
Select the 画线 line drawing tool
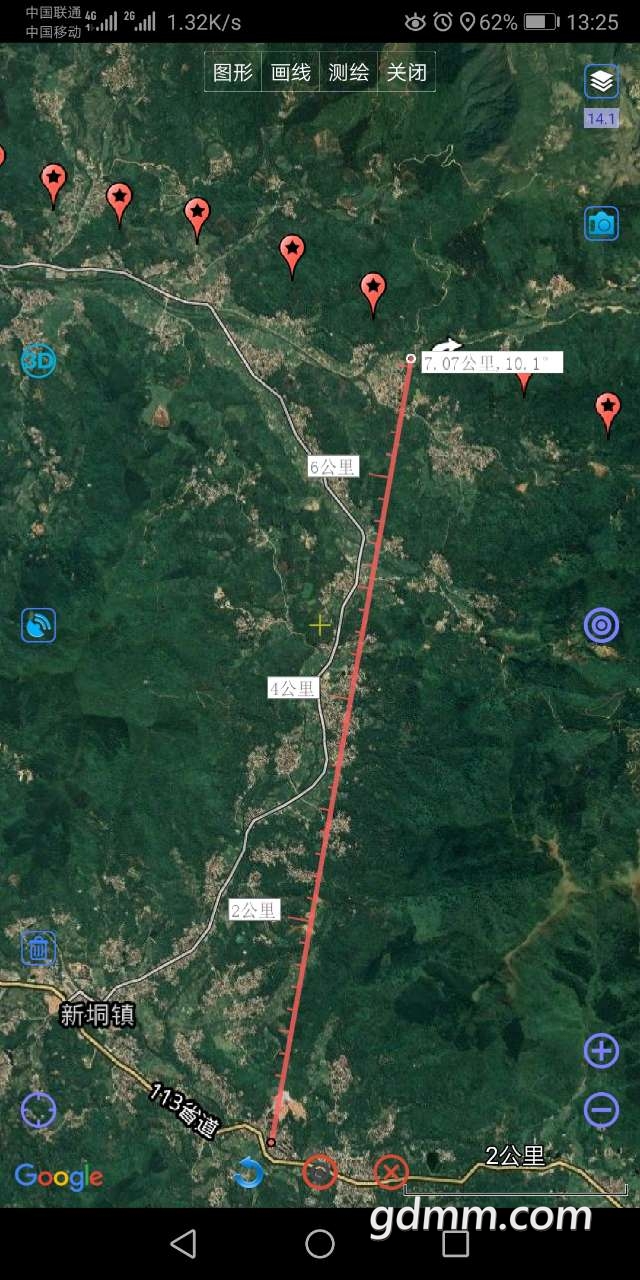(291, 72)
